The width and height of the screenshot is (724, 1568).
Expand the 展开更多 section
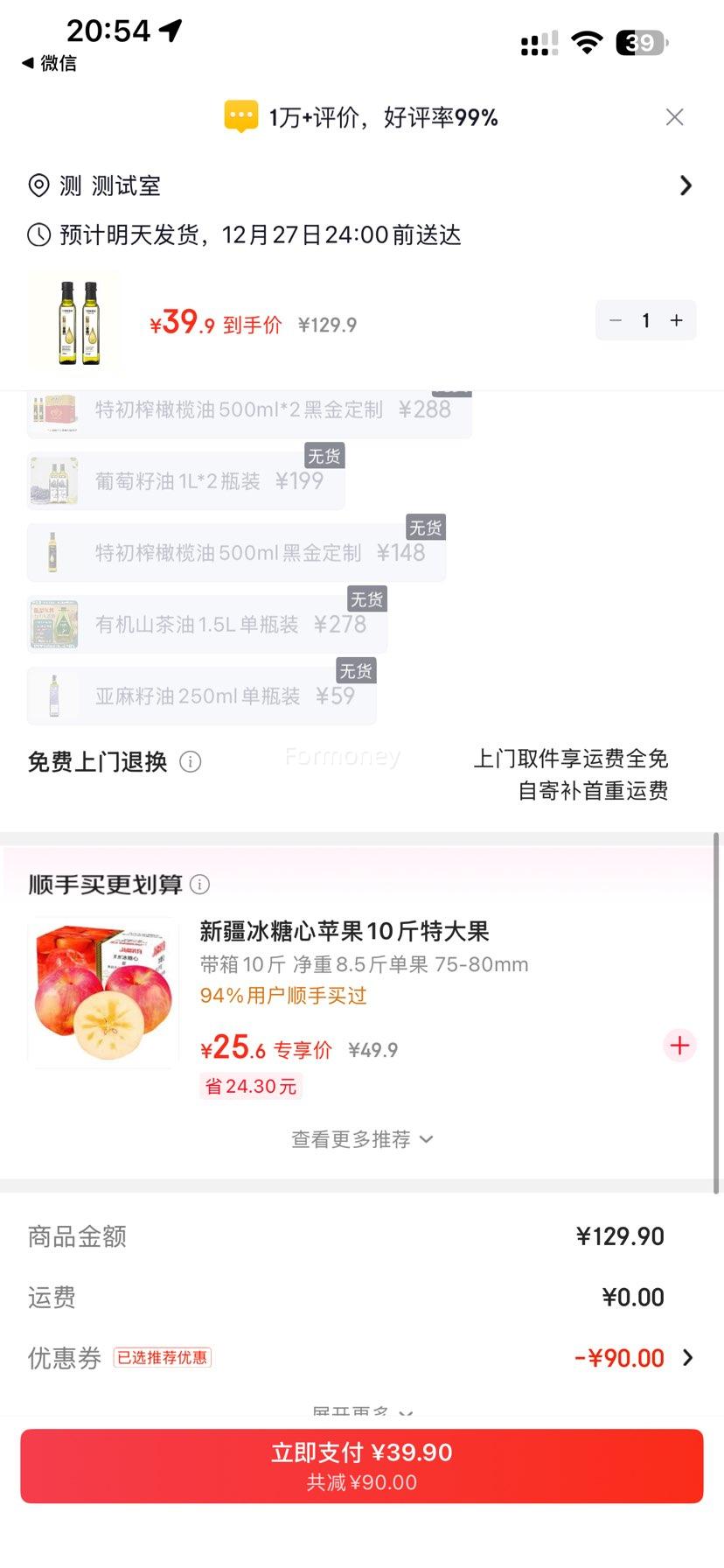(x=361, y=1410)
